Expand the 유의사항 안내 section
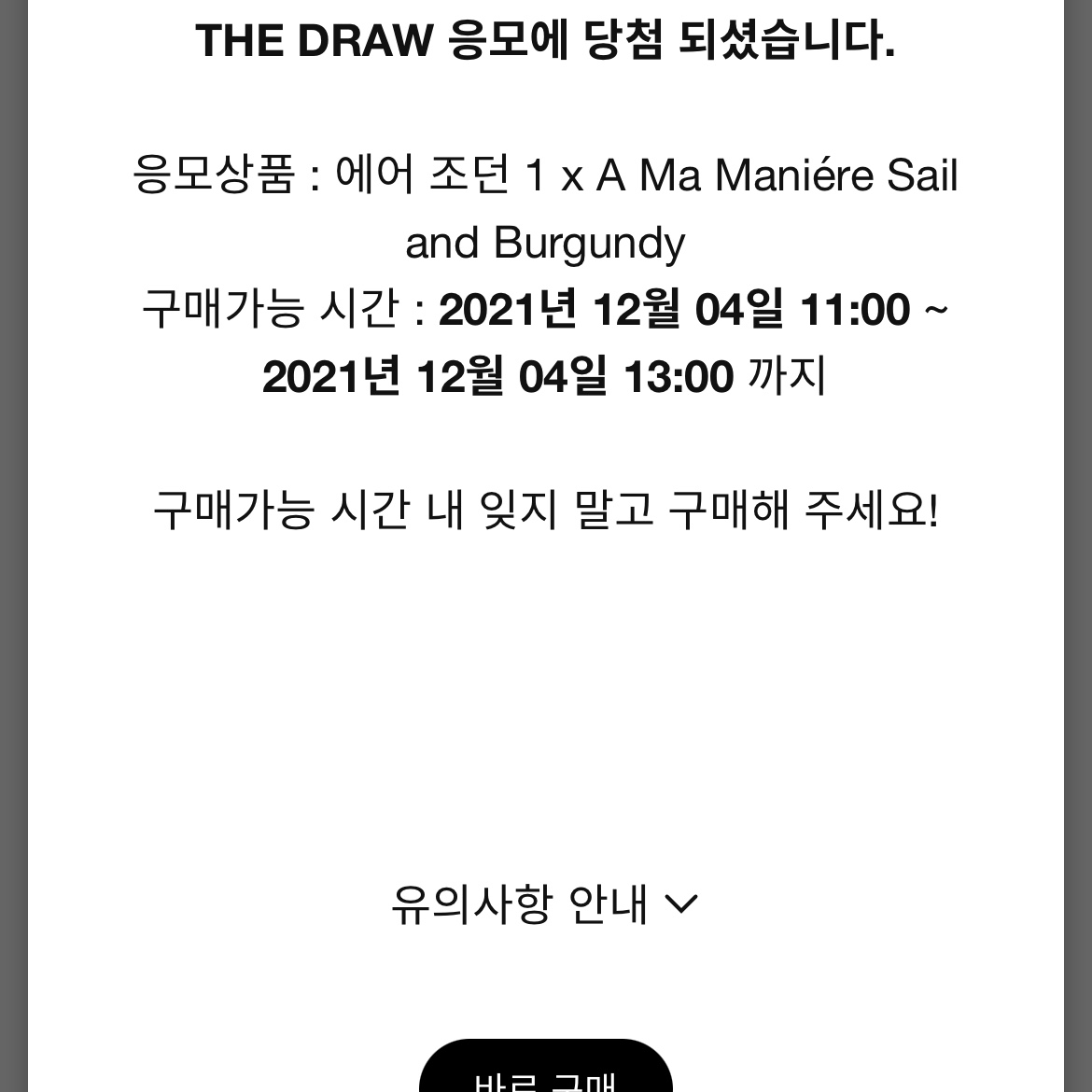This screenshot has width=1092, height=1092. point(544,903)
